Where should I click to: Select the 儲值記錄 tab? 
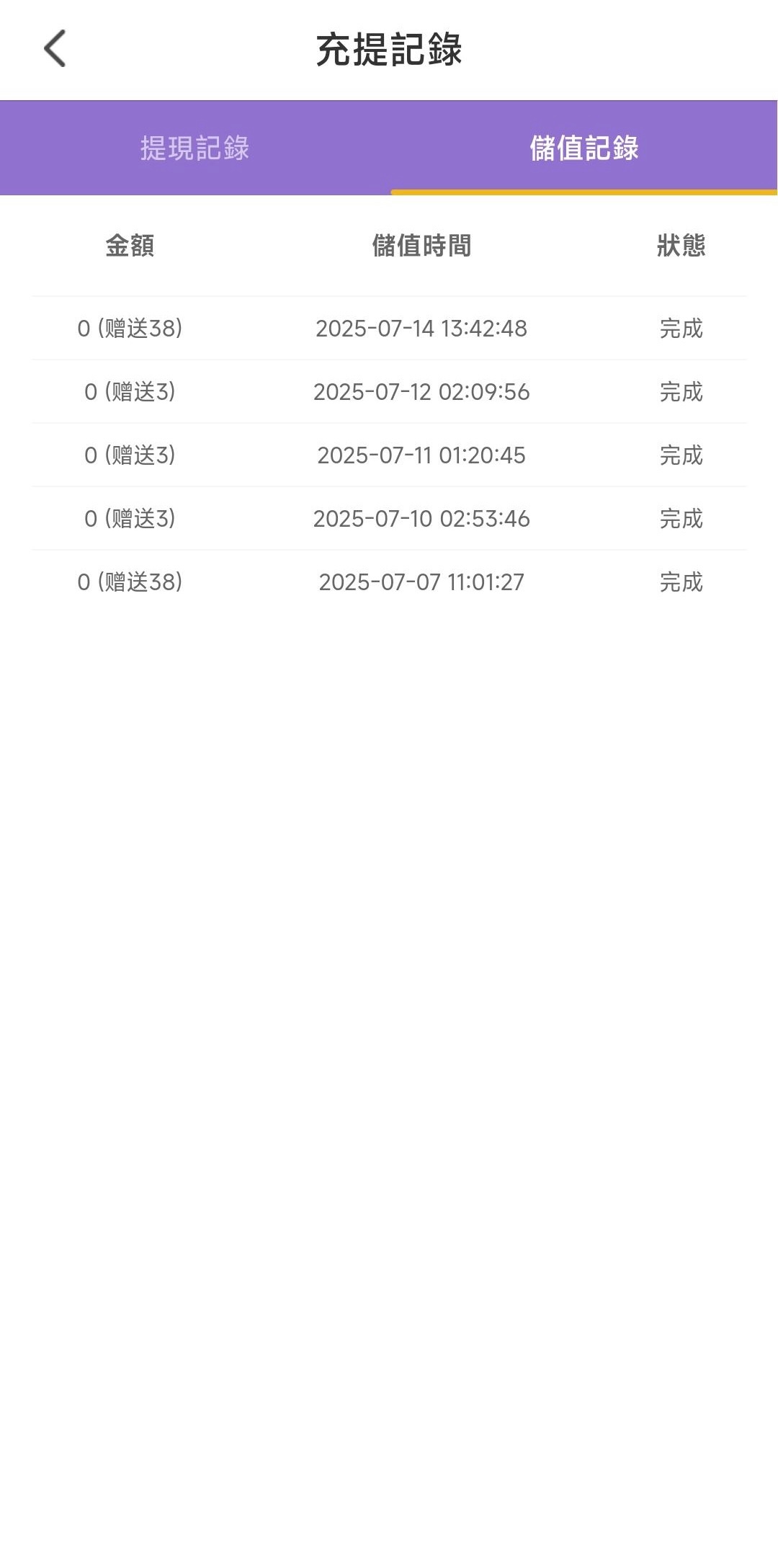tap(583, 148)
